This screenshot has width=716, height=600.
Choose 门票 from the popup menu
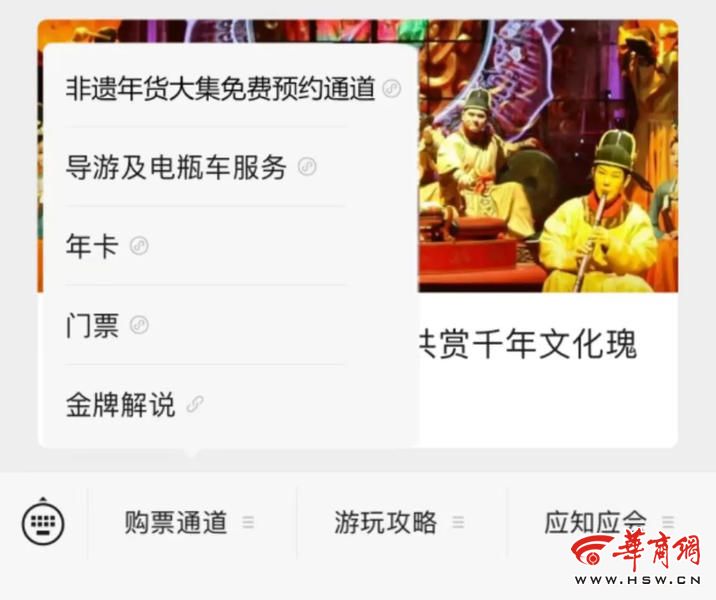[x=93, y=325]
